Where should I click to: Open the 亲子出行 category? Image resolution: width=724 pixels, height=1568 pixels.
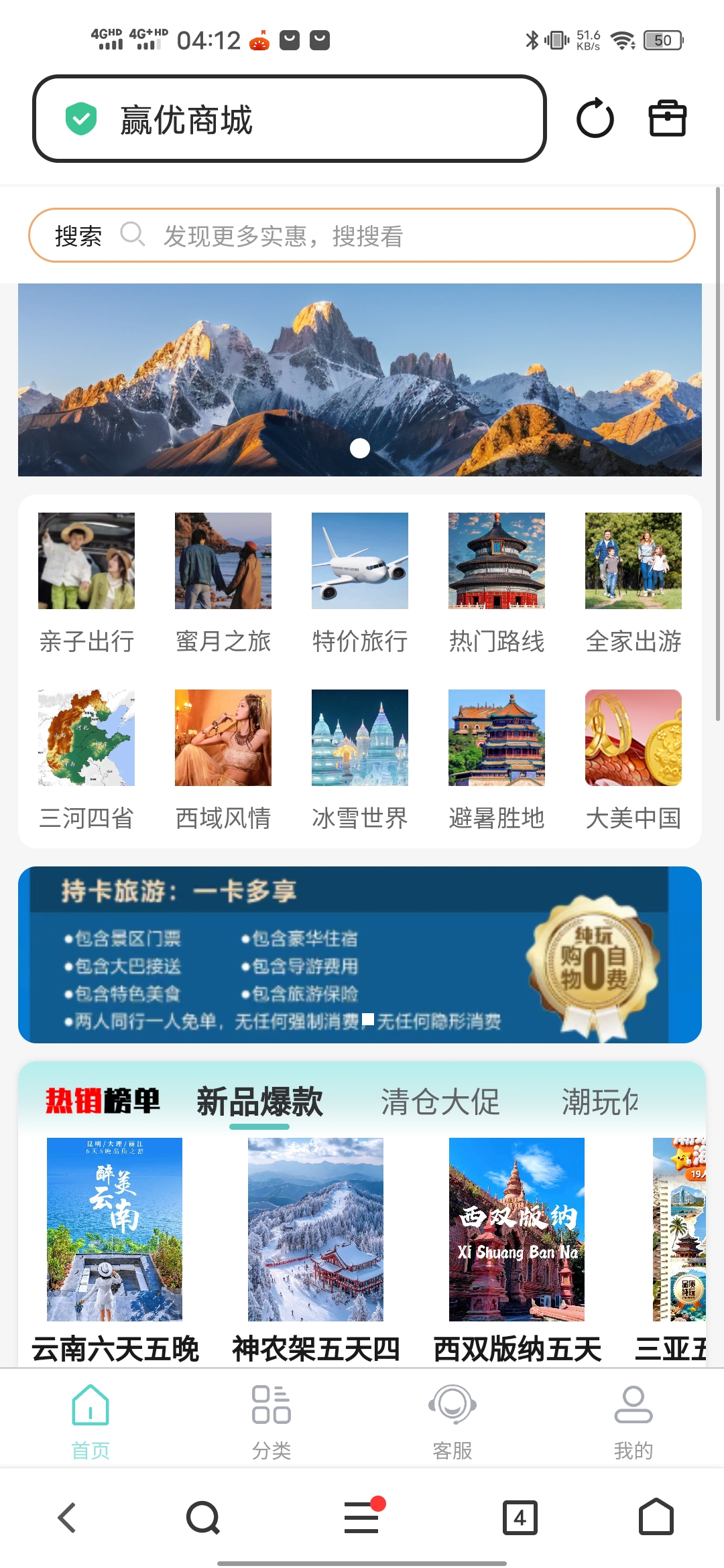pos(86,581)
